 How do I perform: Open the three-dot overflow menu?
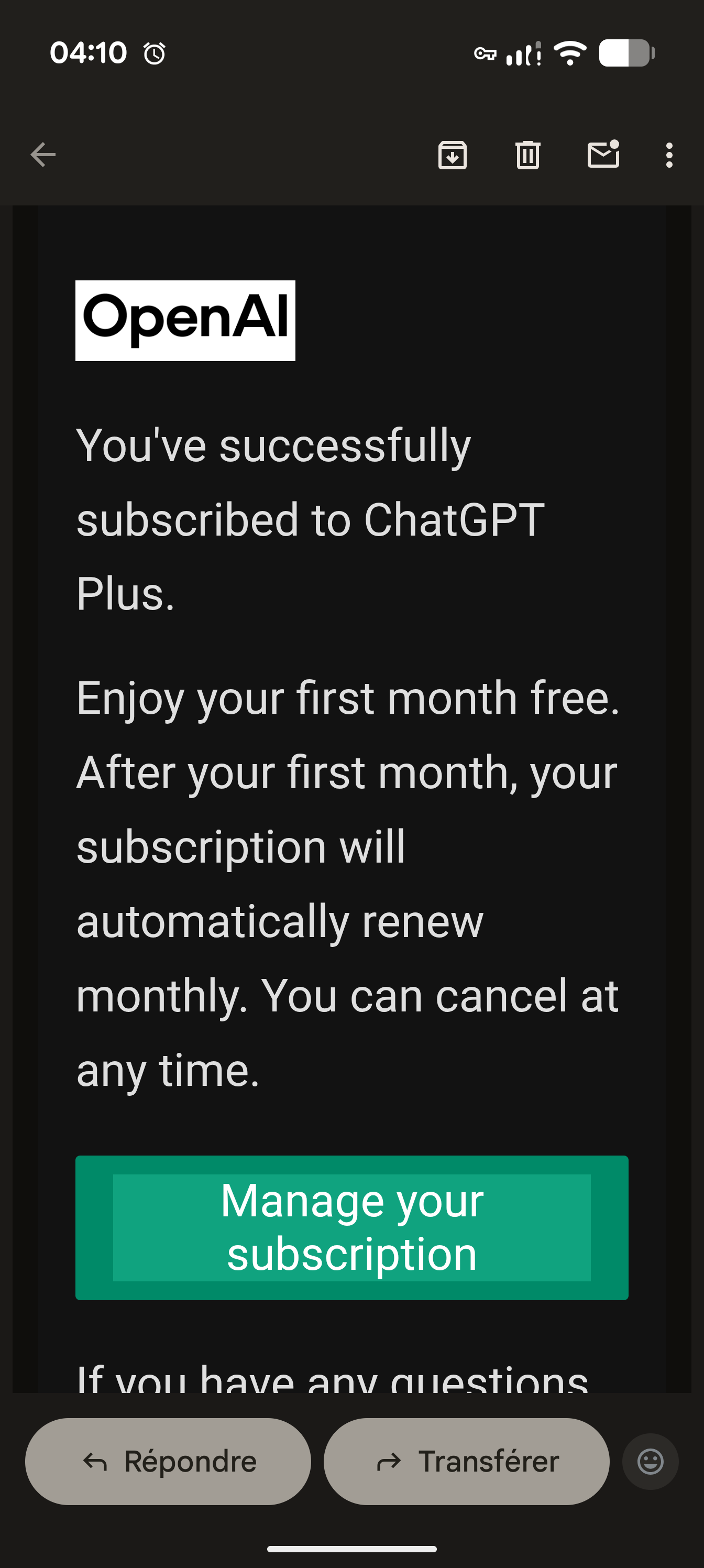point(669,155)
